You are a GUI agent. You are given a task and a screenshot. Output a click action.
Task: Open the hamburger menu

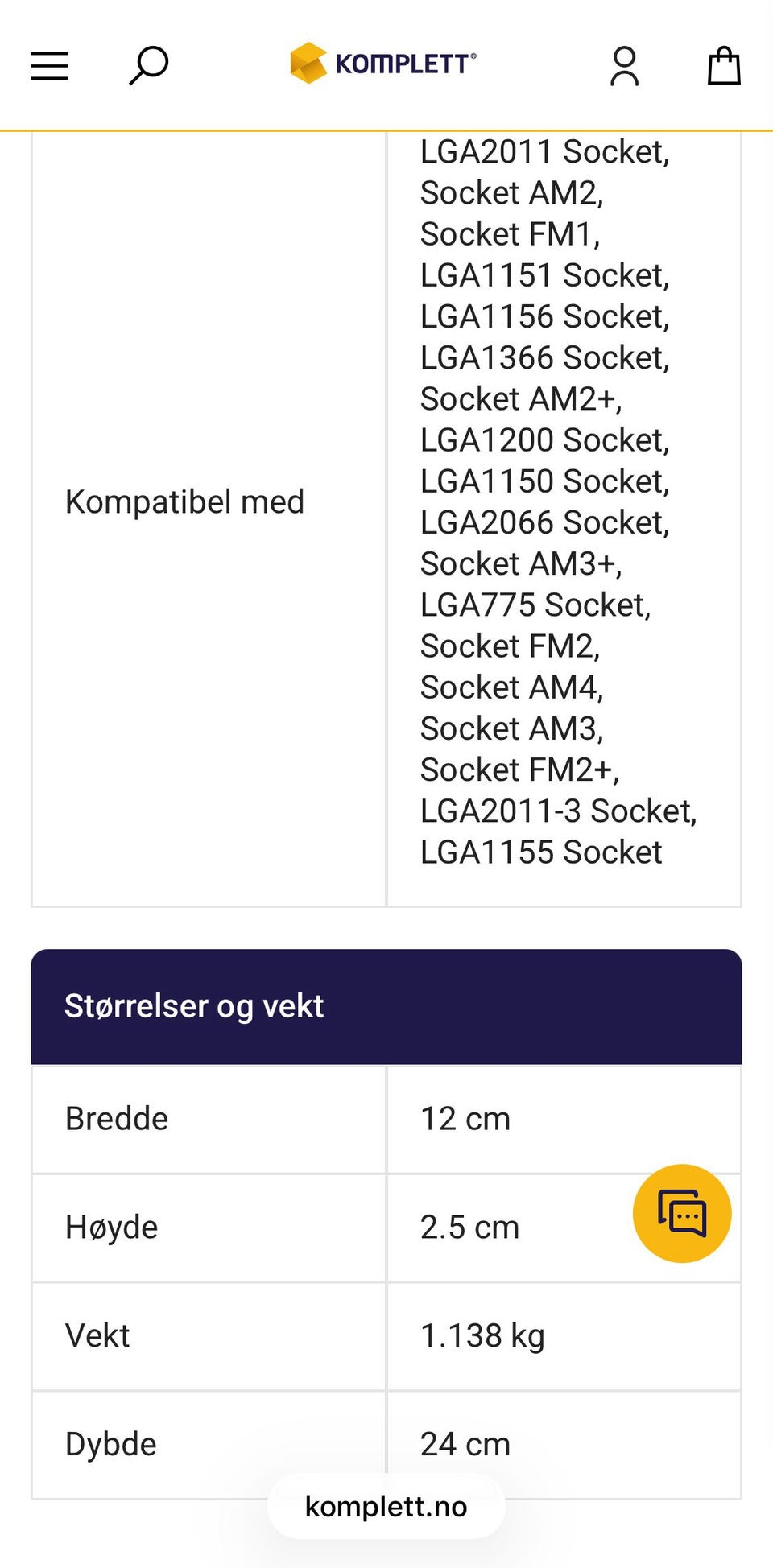[49, 65]
